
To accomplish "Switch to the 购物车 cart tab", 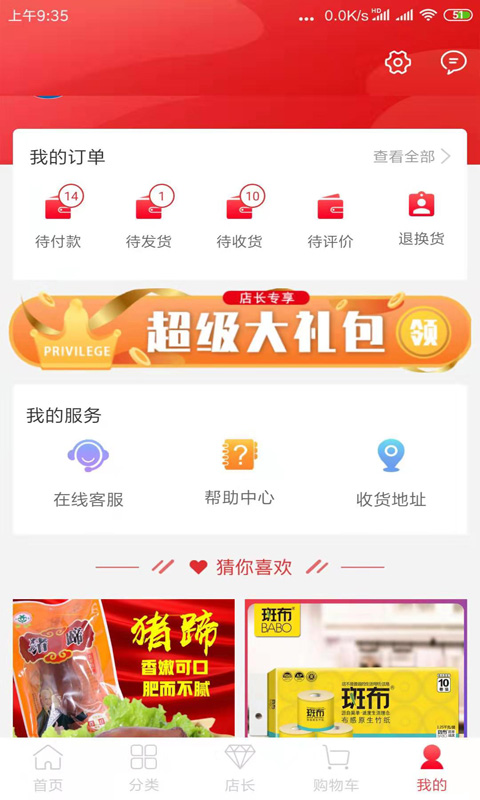I will tap(336, 768).
